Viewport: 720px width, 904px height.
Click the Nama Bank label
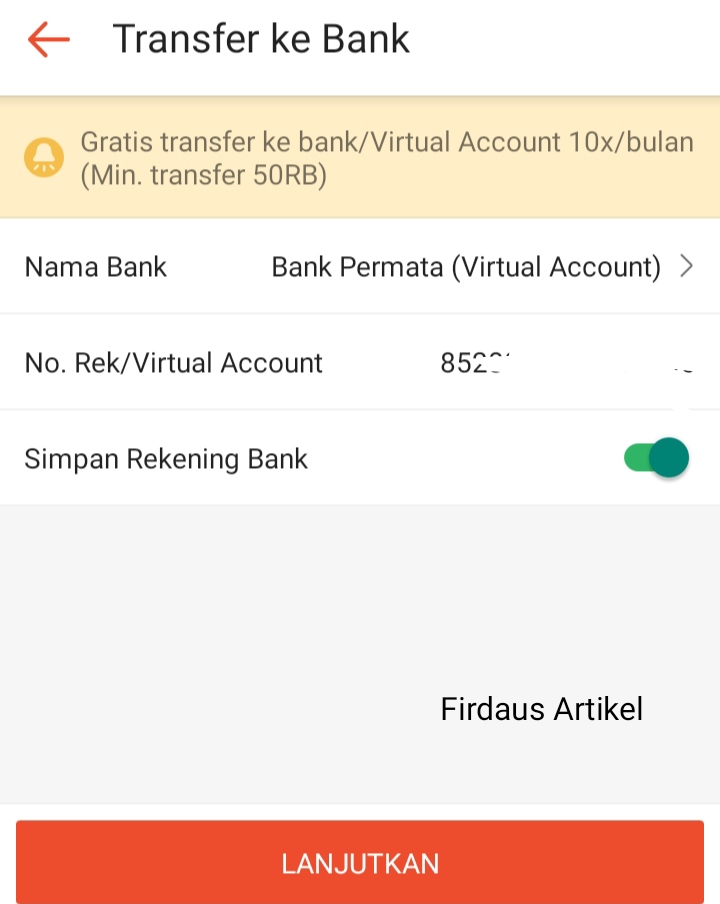(95, 266)
